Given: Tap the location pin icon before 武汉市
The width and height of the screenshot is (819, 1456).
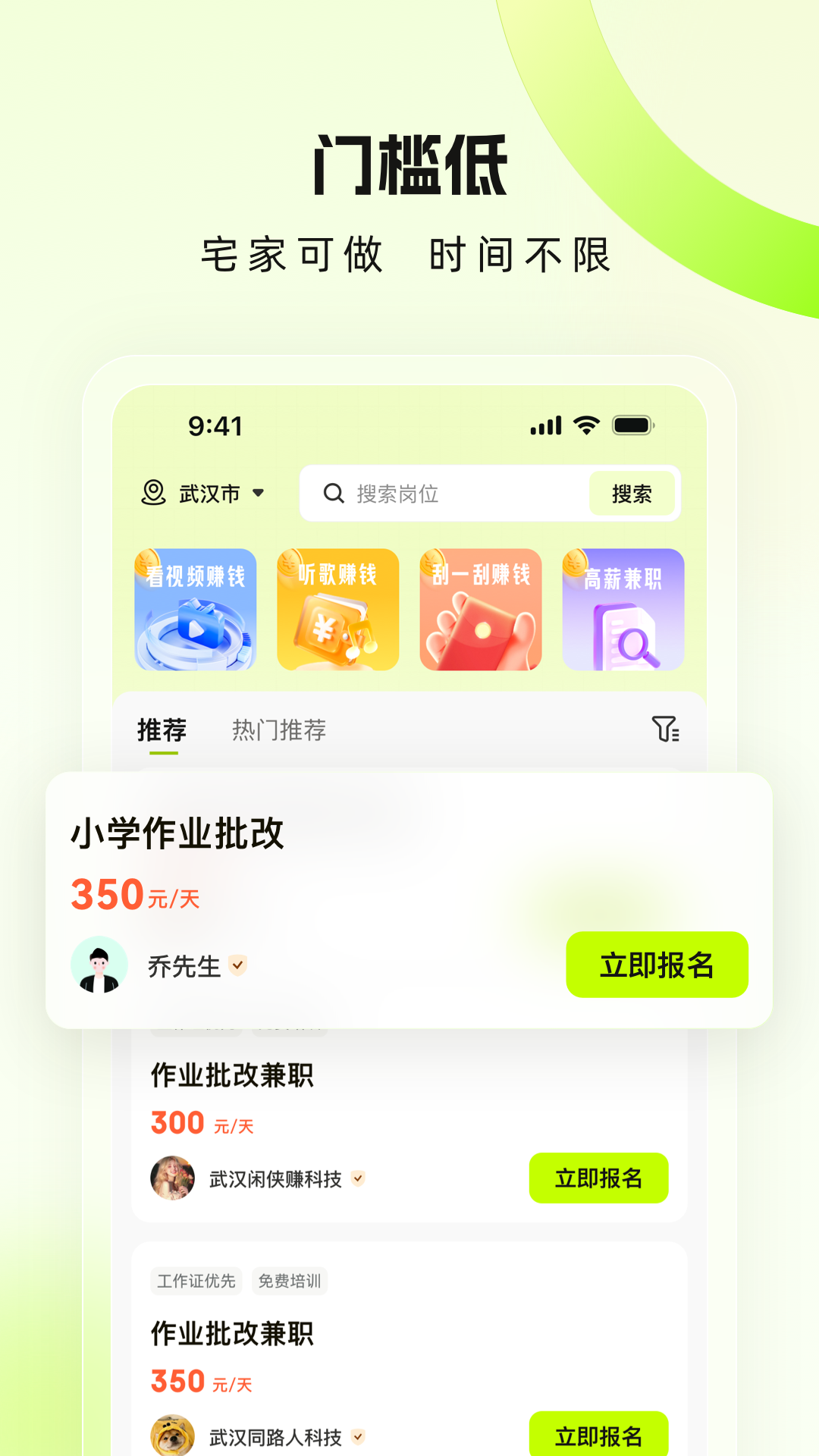Looking at the screenshot, I should [x=152, y=494].
